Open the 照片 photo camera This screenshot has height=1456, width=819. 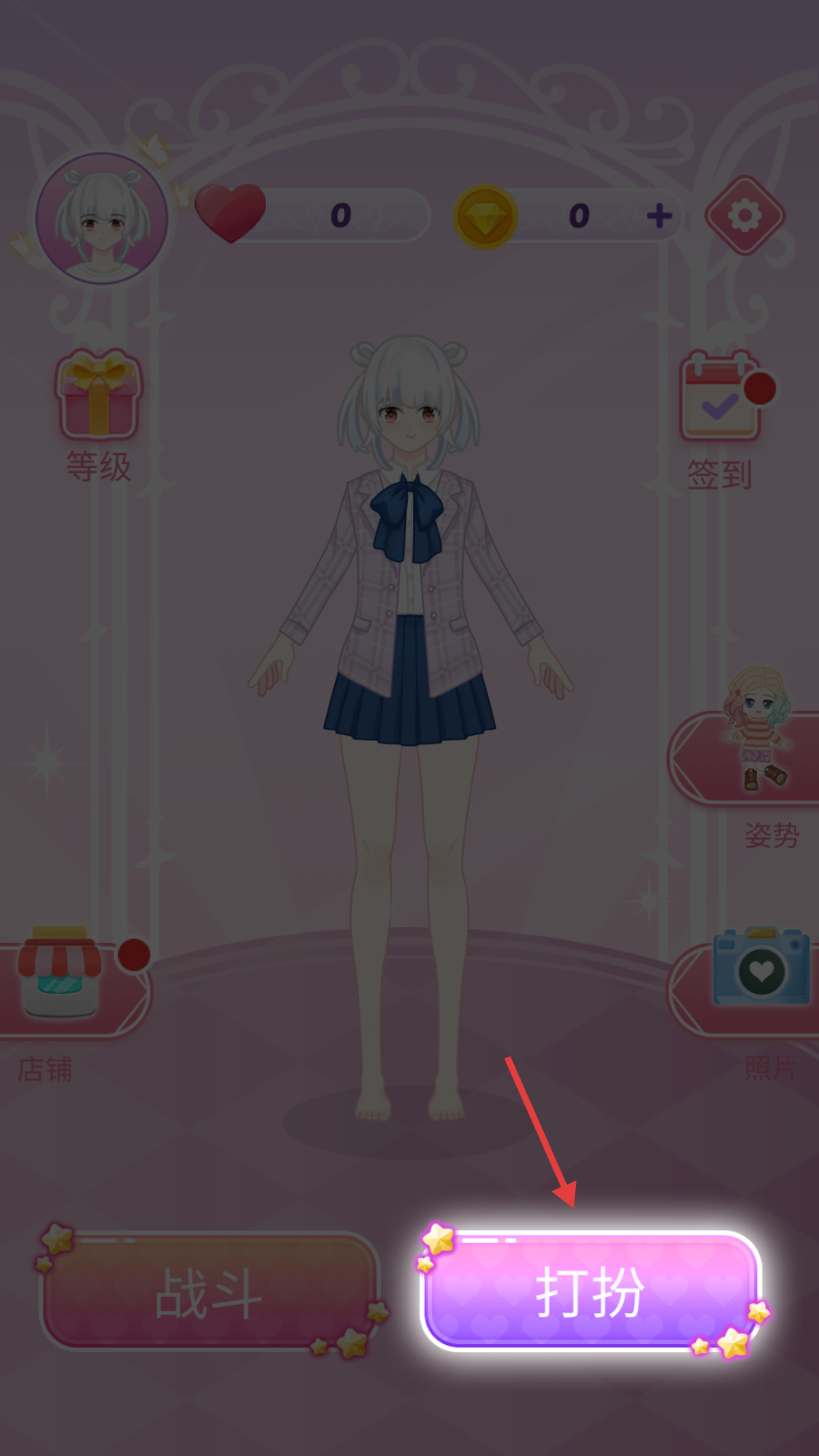tap(761, 970)
